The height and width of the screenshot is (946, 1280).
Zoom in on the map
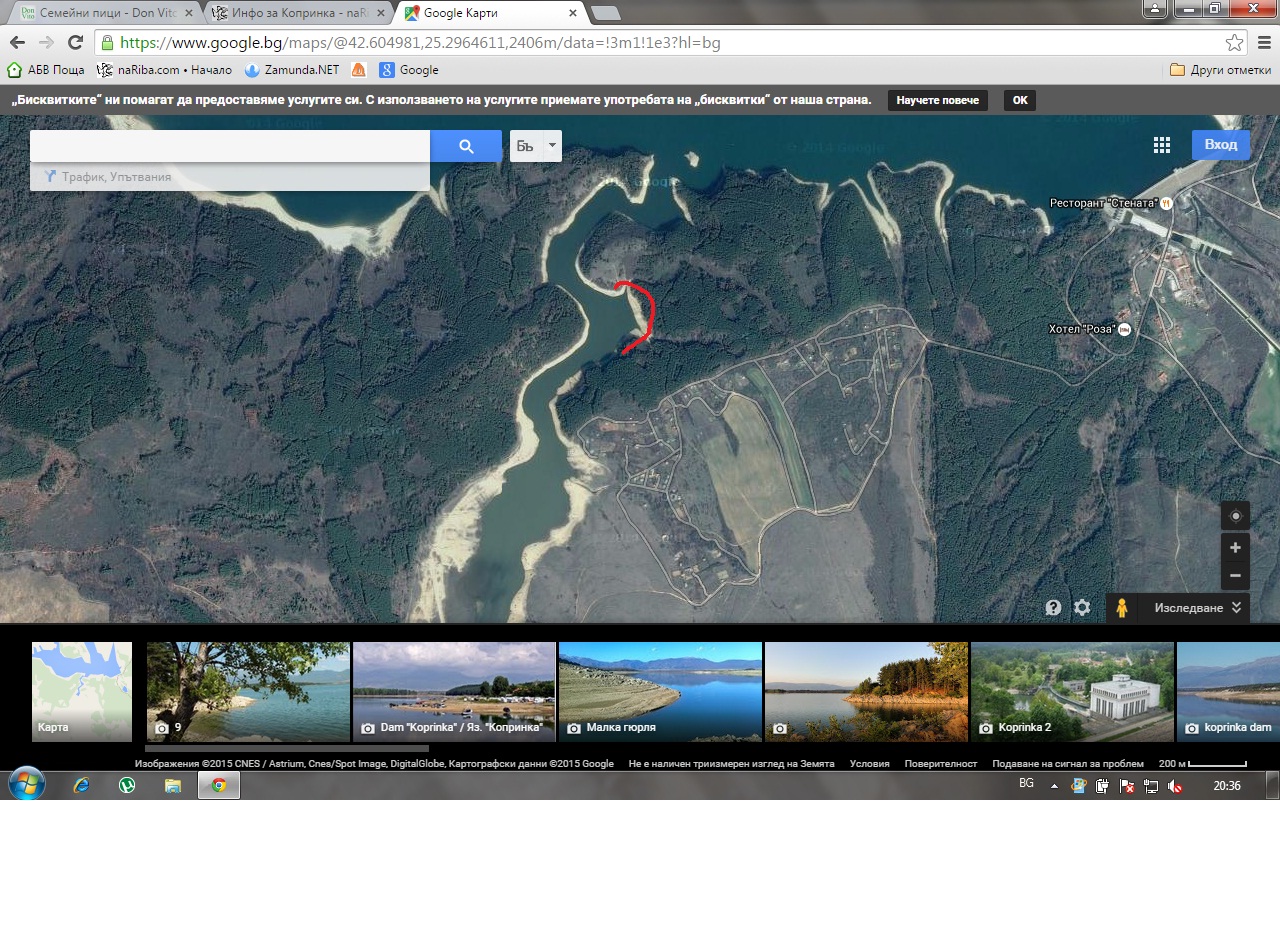(x=1235, y=548)
